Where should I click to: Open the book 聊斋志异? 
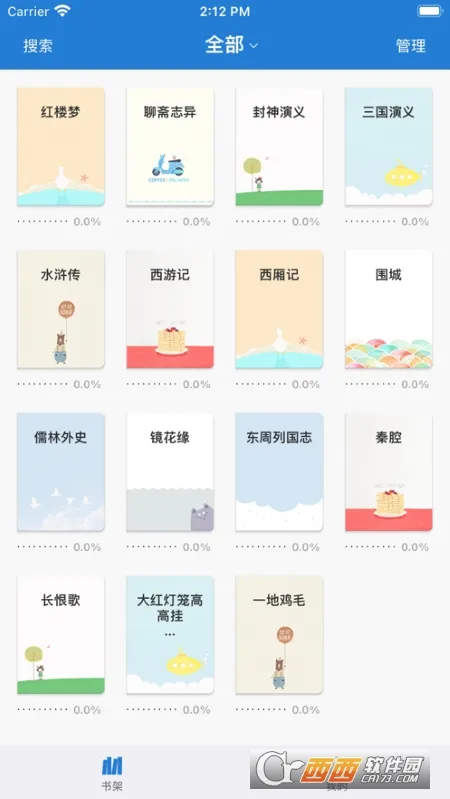[x=170, y=147]
